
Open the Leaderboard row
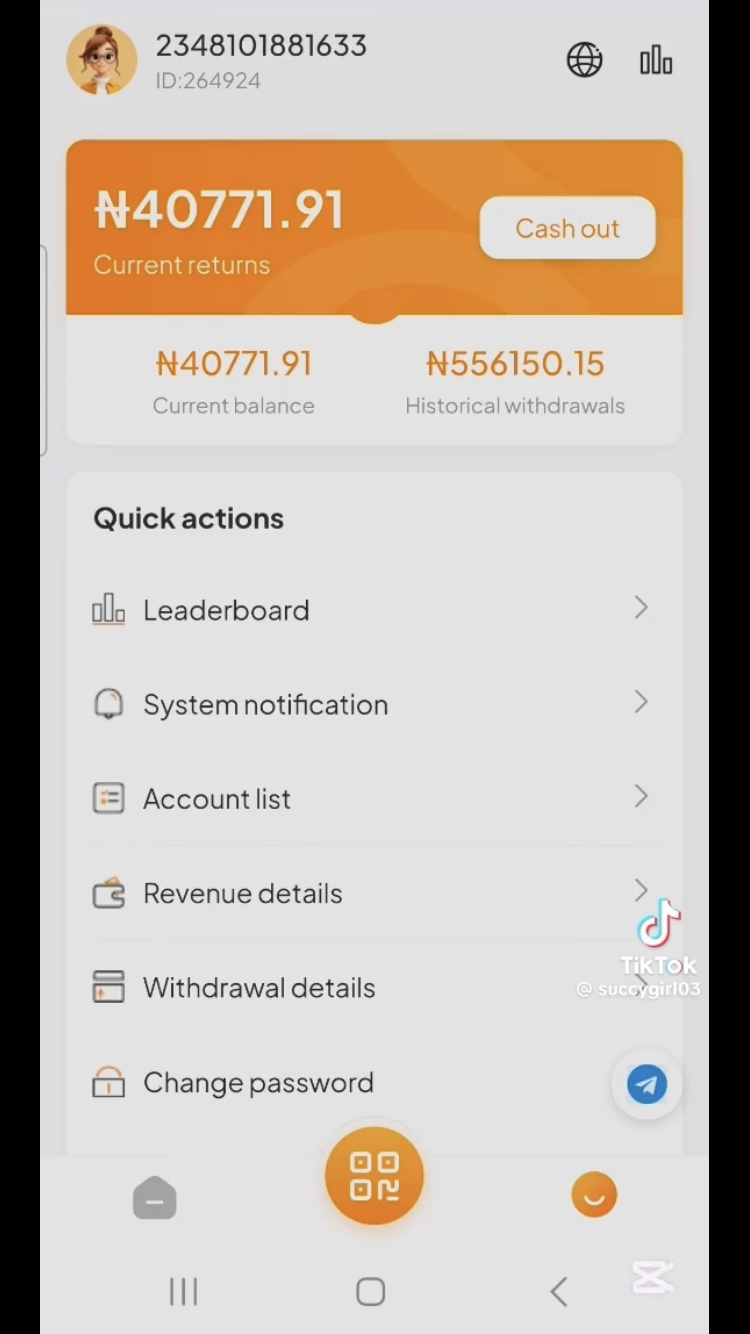(370, 610)
